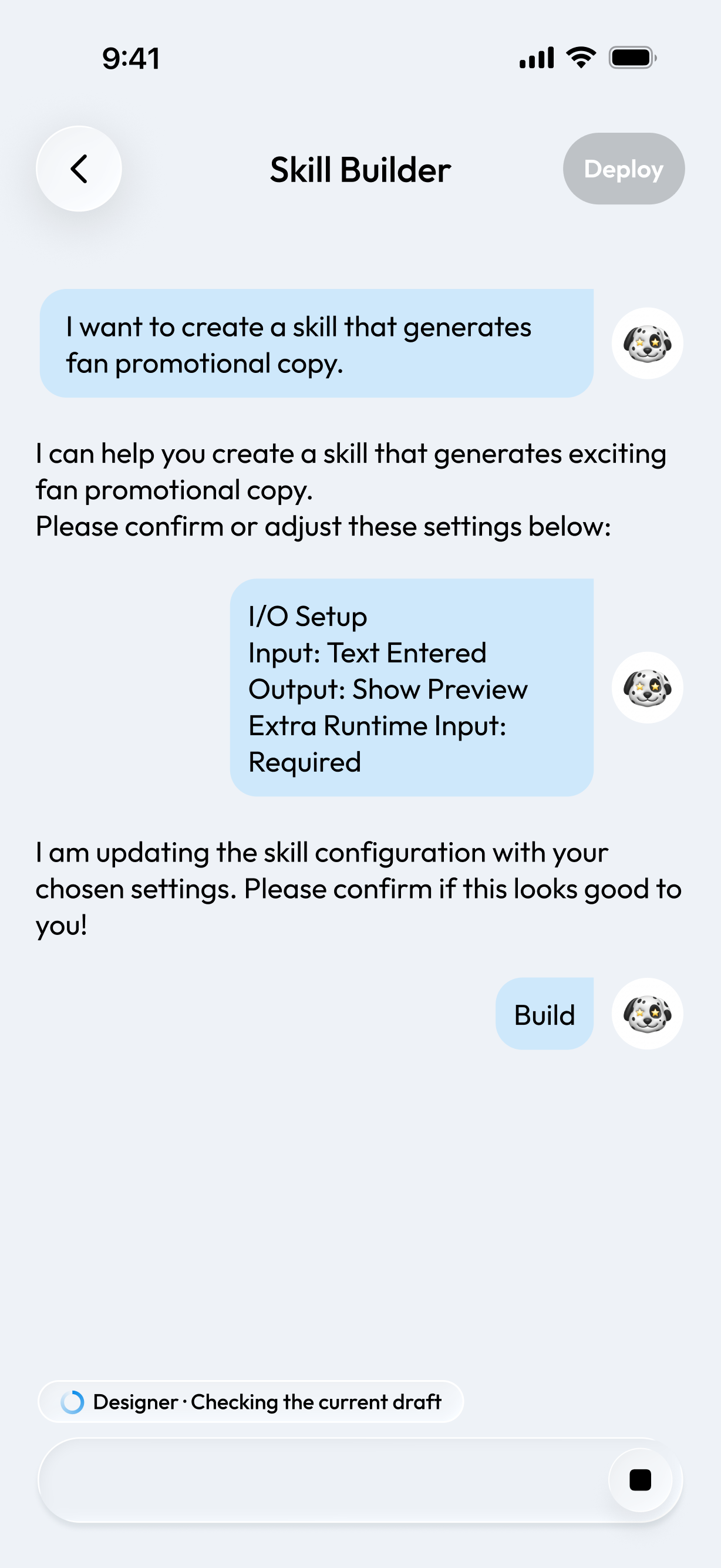Stop the current generation
The height and width of the screenshot is (1568, 721).
point(640,1480)
